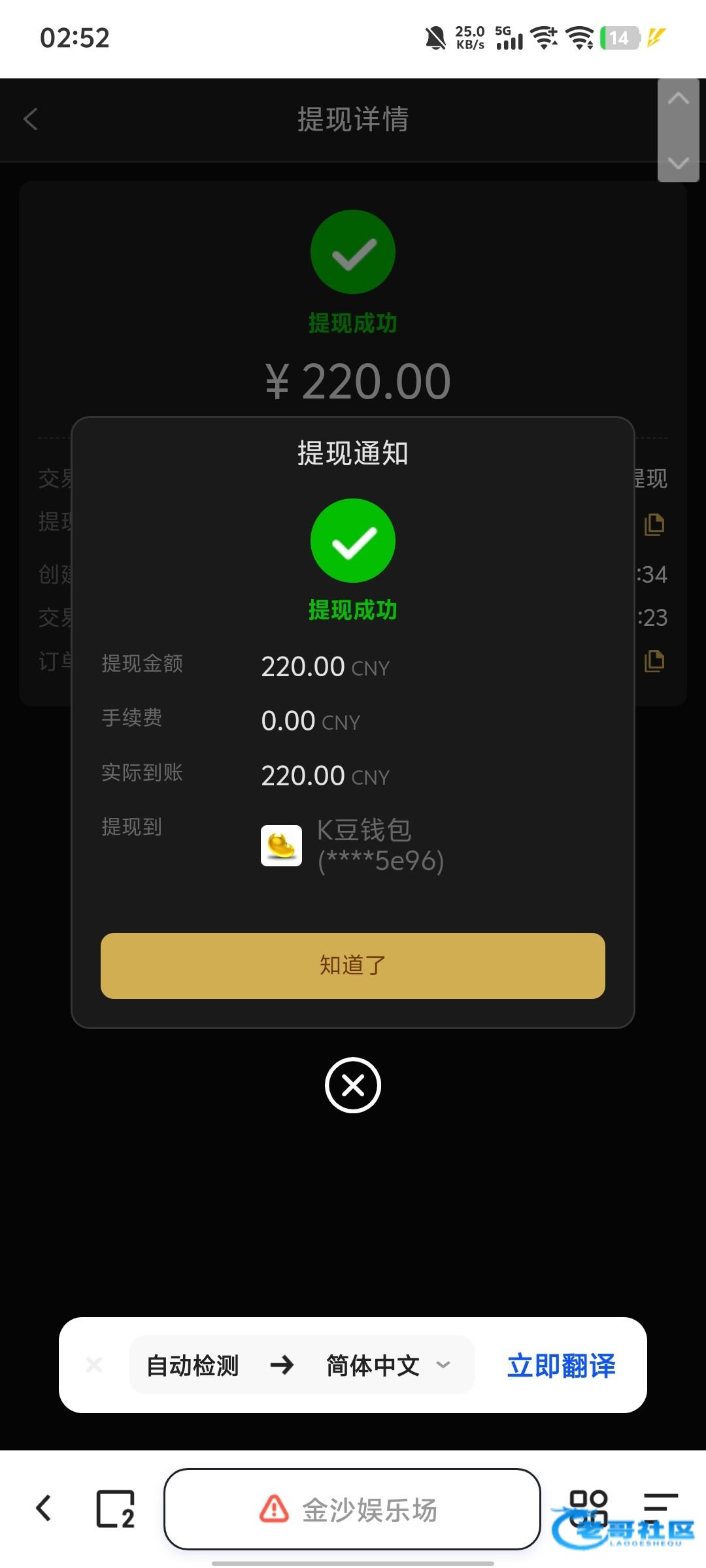Viewport: 706px width, 1568px height.
Task: Dismiss the translation bar
Action: pos(94,1364)
